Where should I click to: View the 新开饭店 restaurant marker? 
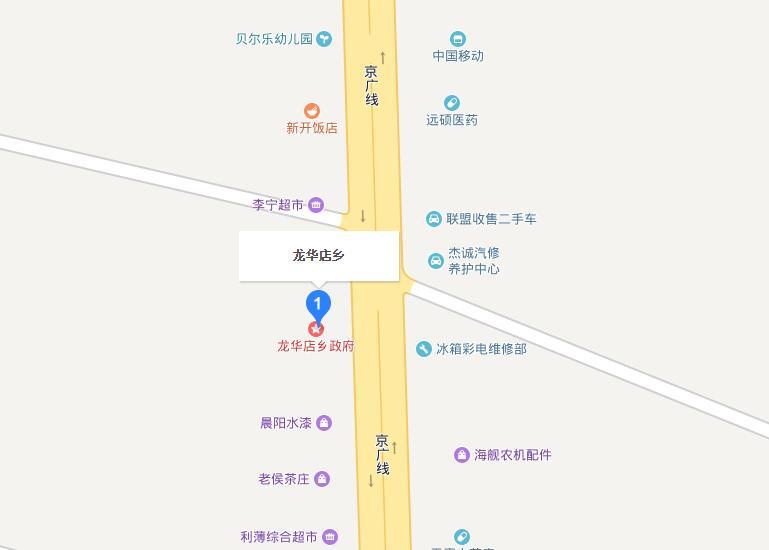312,111
